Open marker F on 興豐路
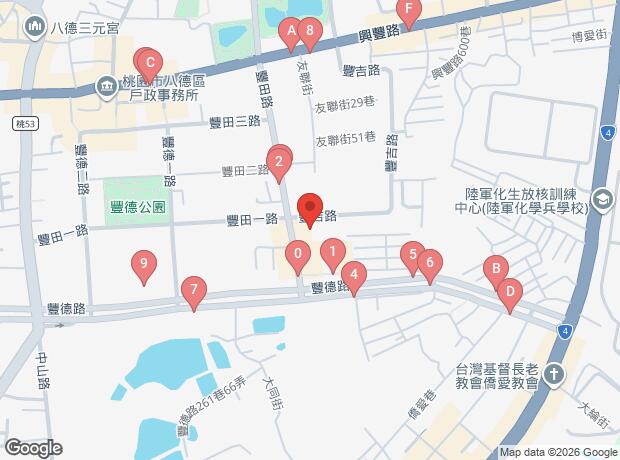The width and height of the screenshot is (620, 460). pyautogui.click(x=406, y=12)
